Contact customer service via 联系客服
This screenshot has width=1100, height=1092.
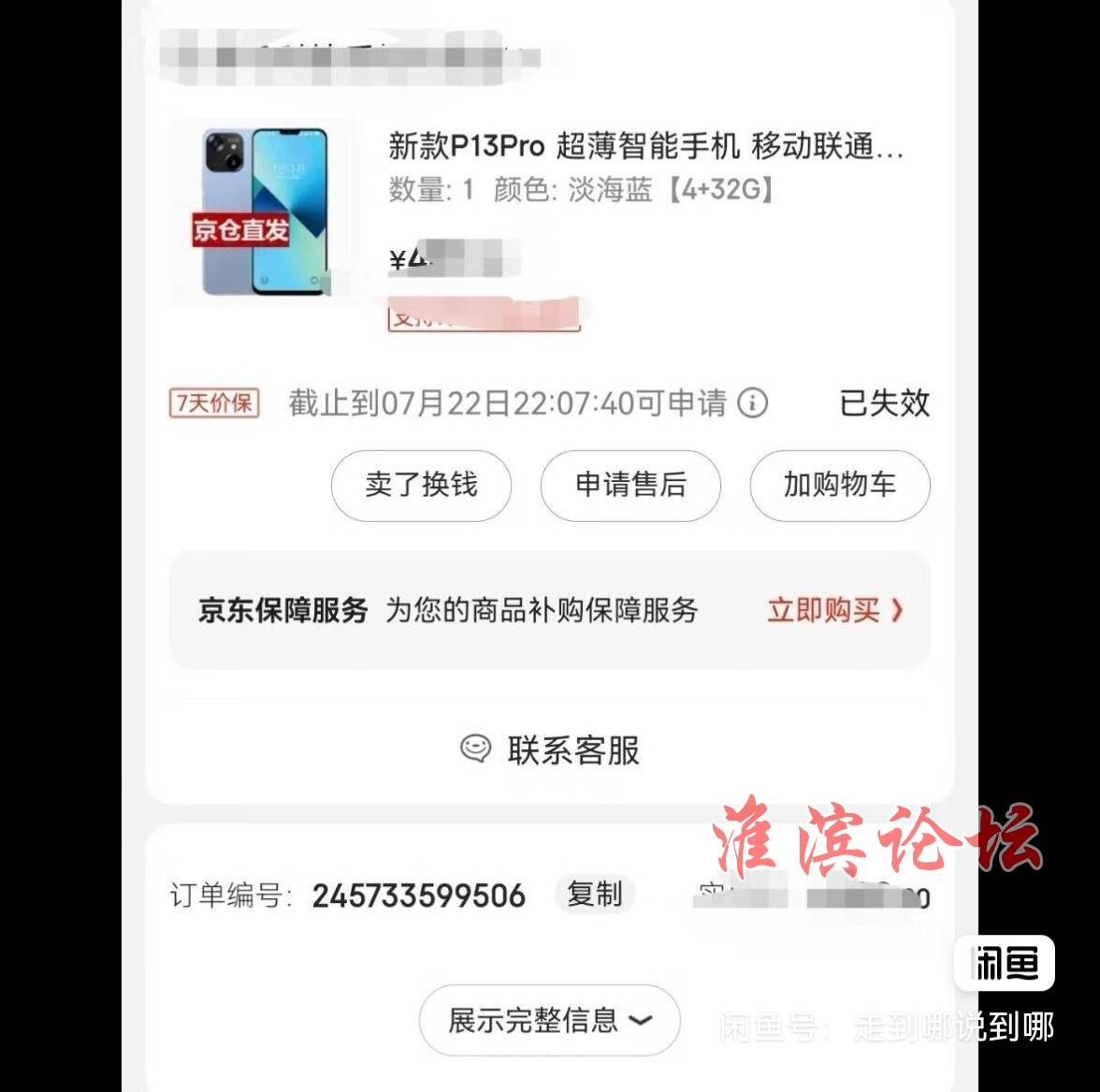[x=550, y=750]
